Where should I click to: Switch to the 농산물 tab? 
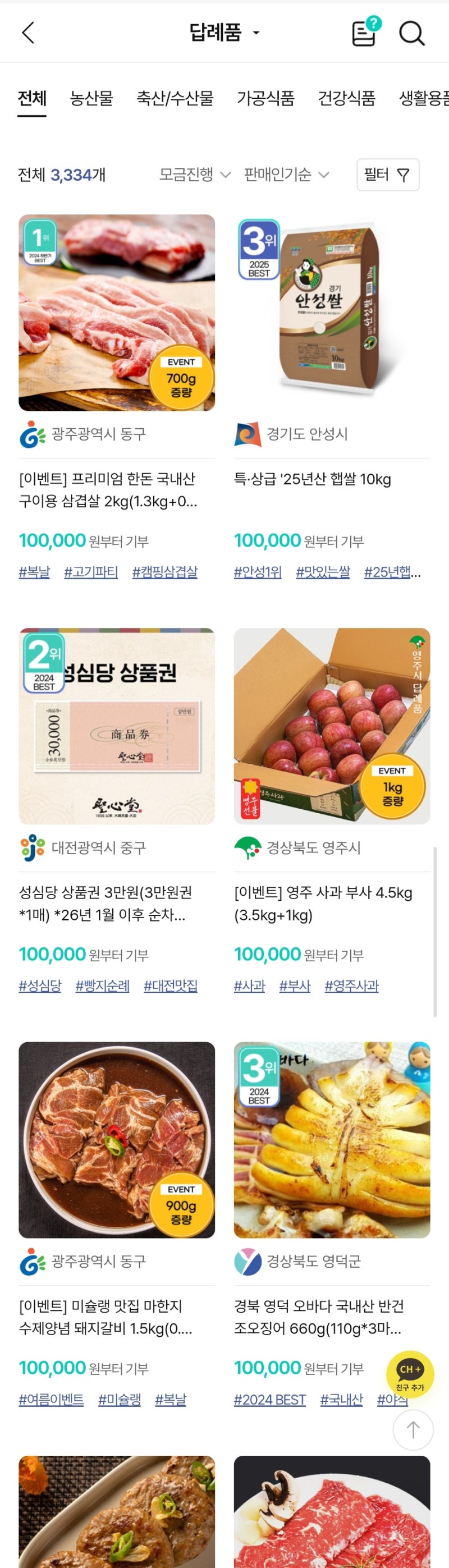point(91,98)
